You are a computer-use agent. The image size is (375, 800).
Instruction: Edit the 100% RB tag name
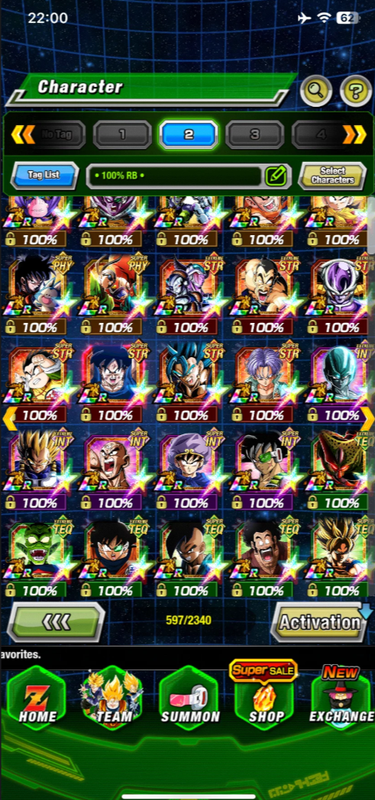pos(278,176)
